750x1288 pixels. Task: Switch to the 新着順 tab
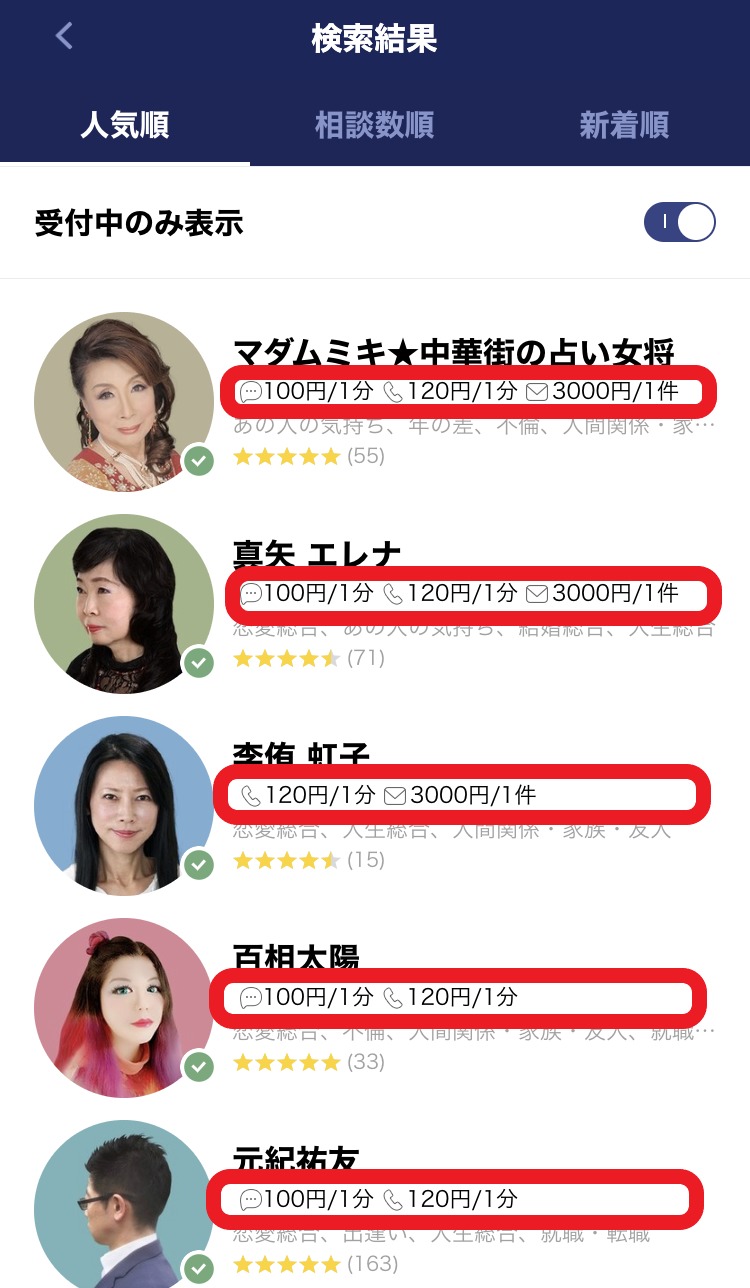point(623,126)
